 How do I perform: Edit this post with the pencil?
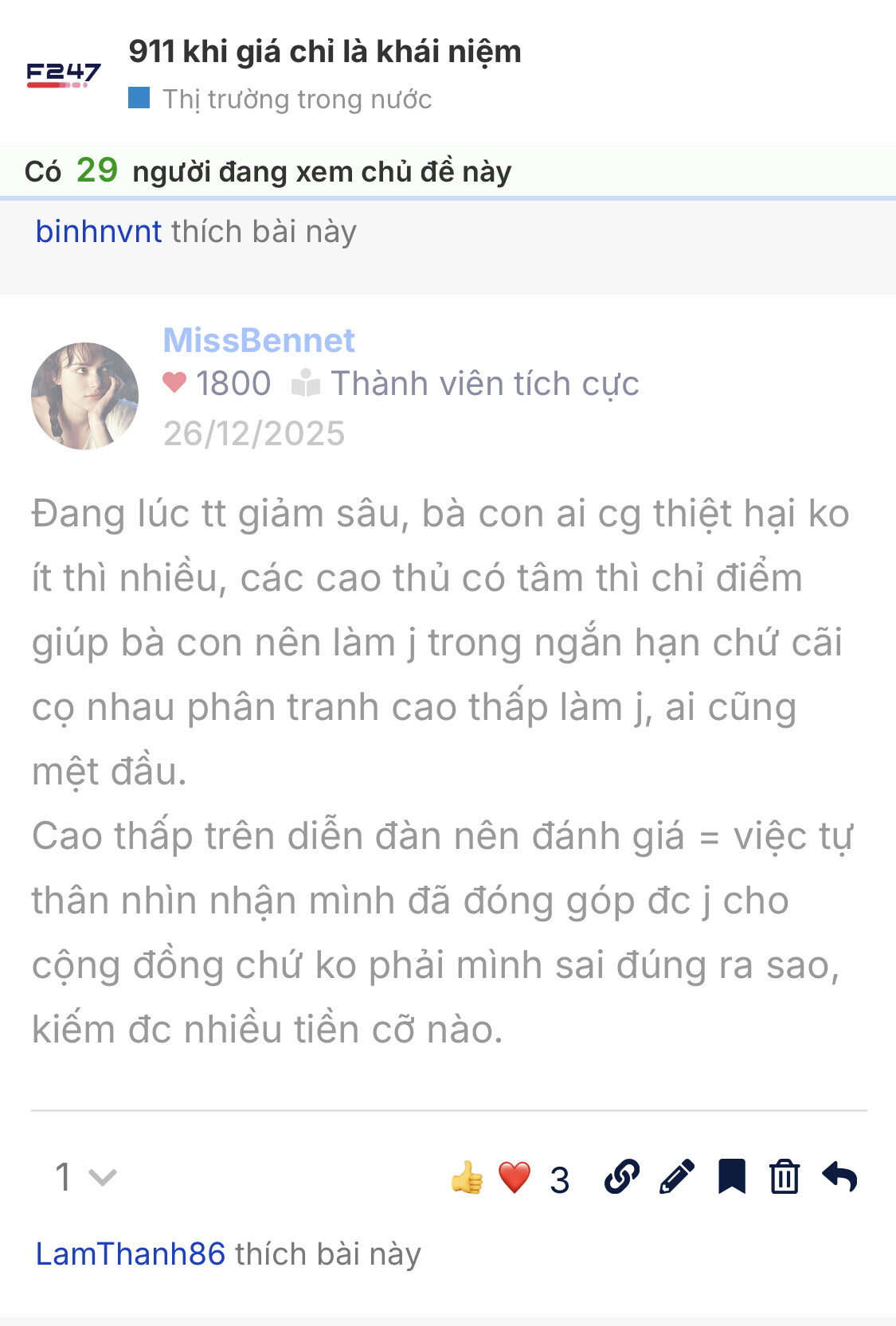677,1176
